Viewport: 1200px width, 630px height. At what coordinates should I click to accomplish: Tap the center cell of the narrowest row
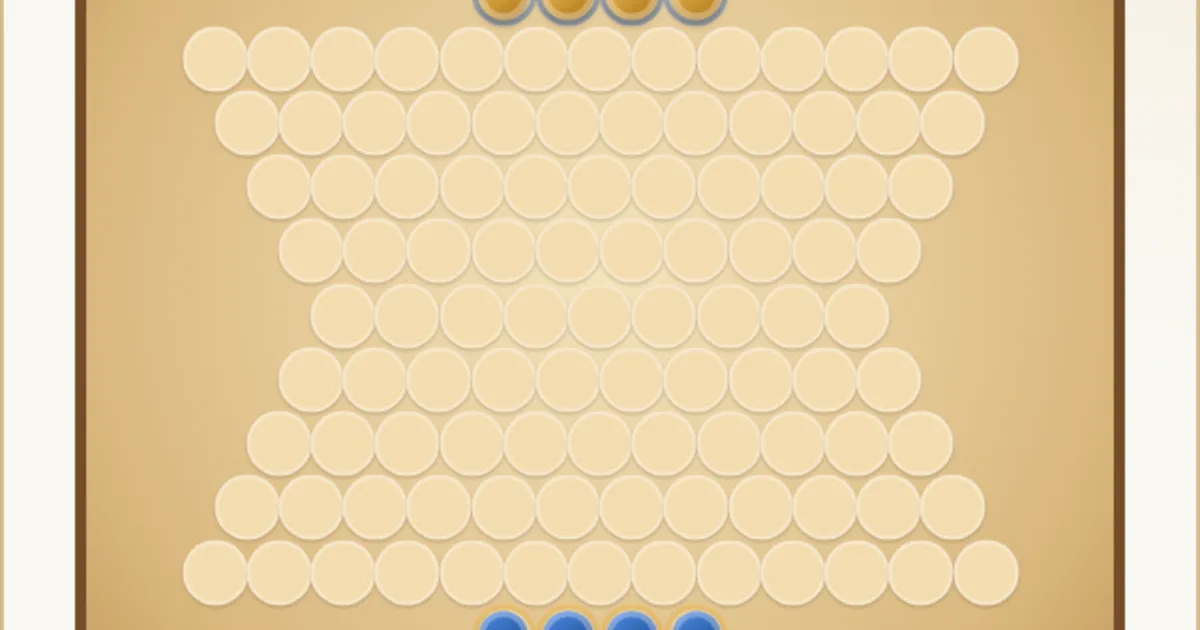[600, 316]
